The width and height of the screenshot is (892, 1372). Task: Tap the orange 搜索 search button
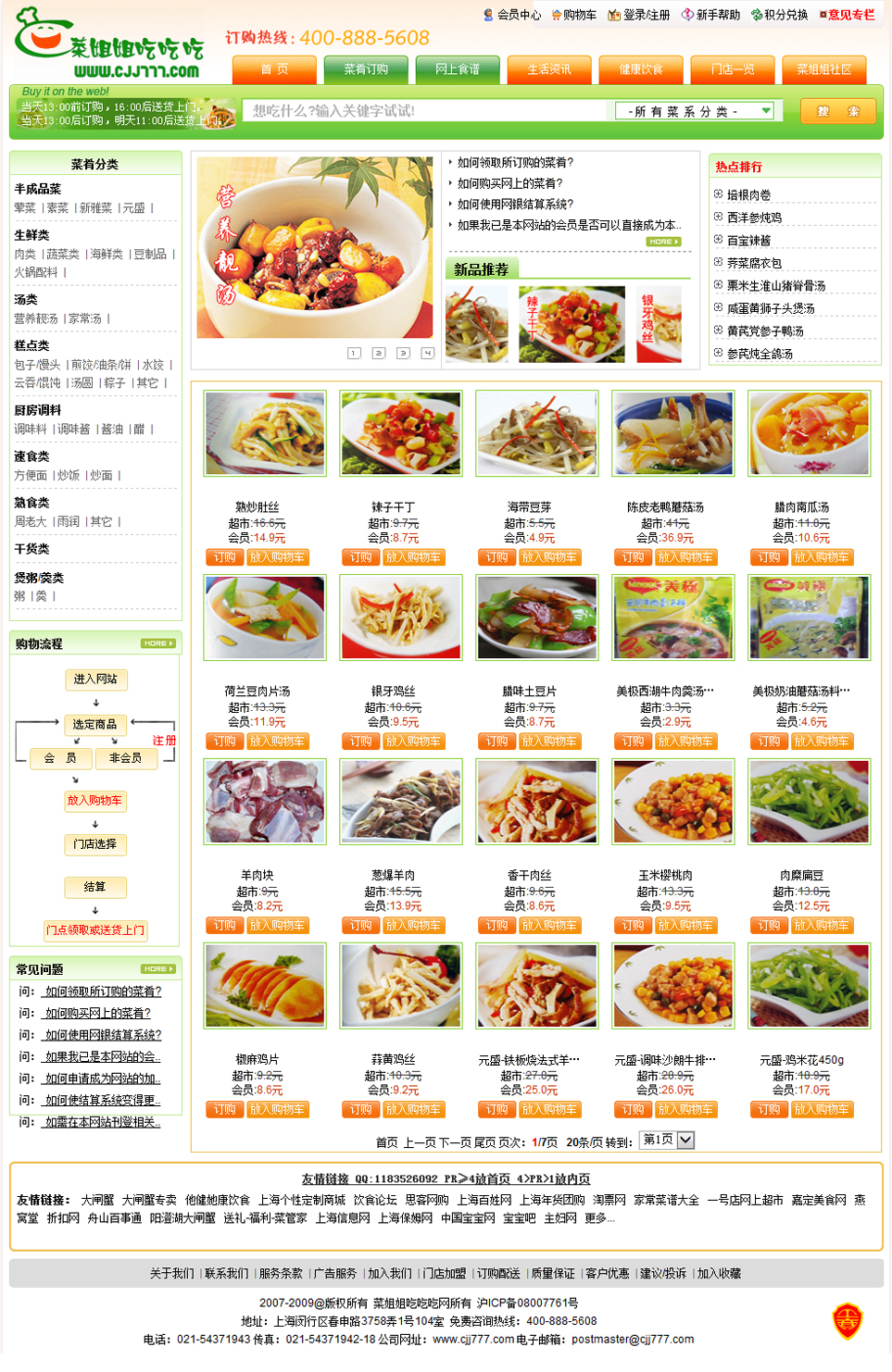[x=837, y=111]
